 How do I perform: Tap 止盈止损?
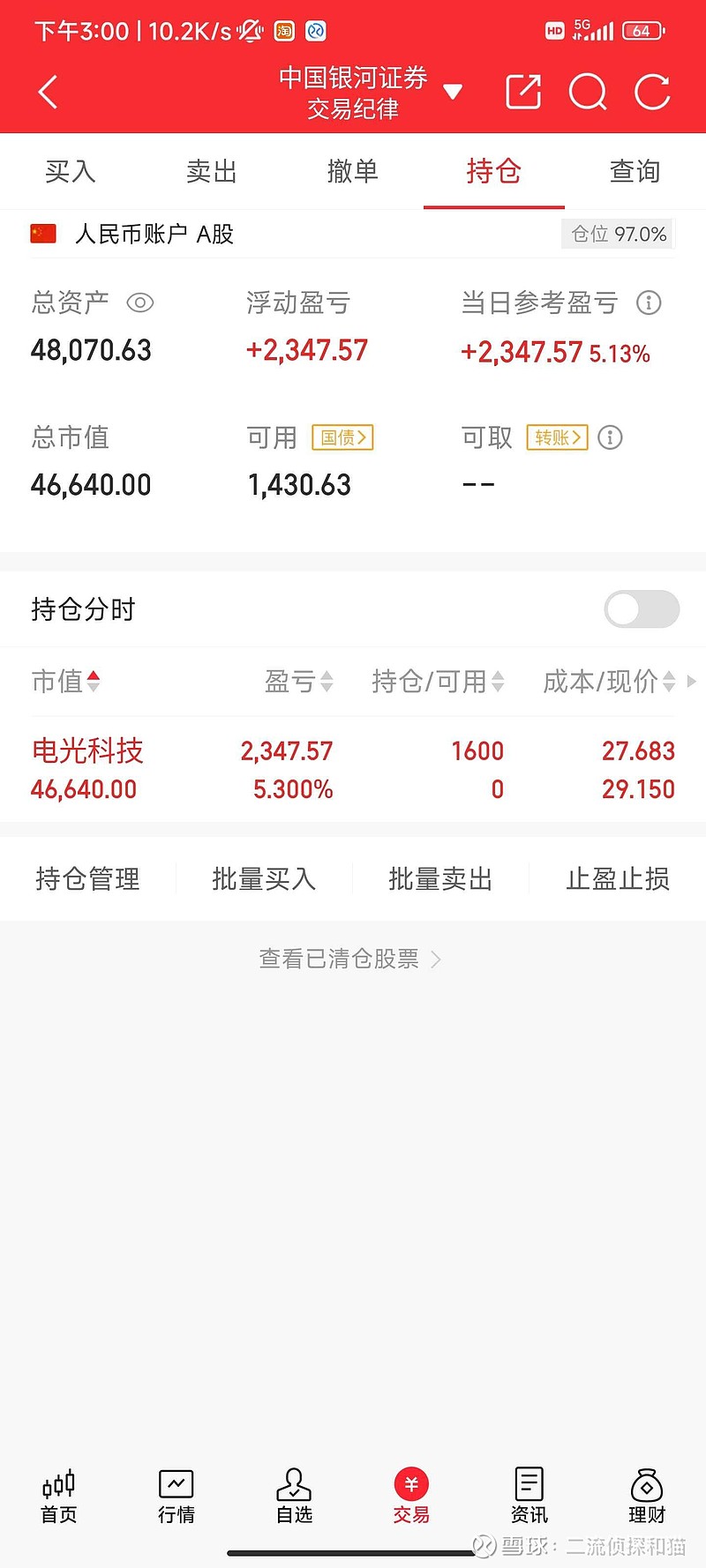[618, 878]
